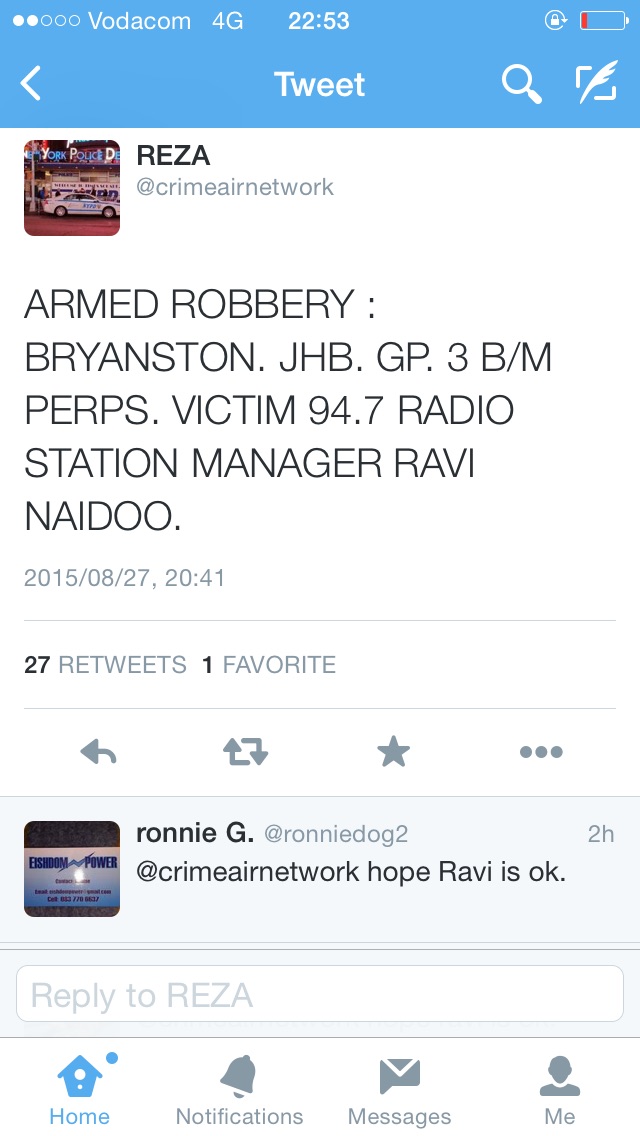Retweet the armed robbery tweet

pyautogui.click(x=245, y=752)
